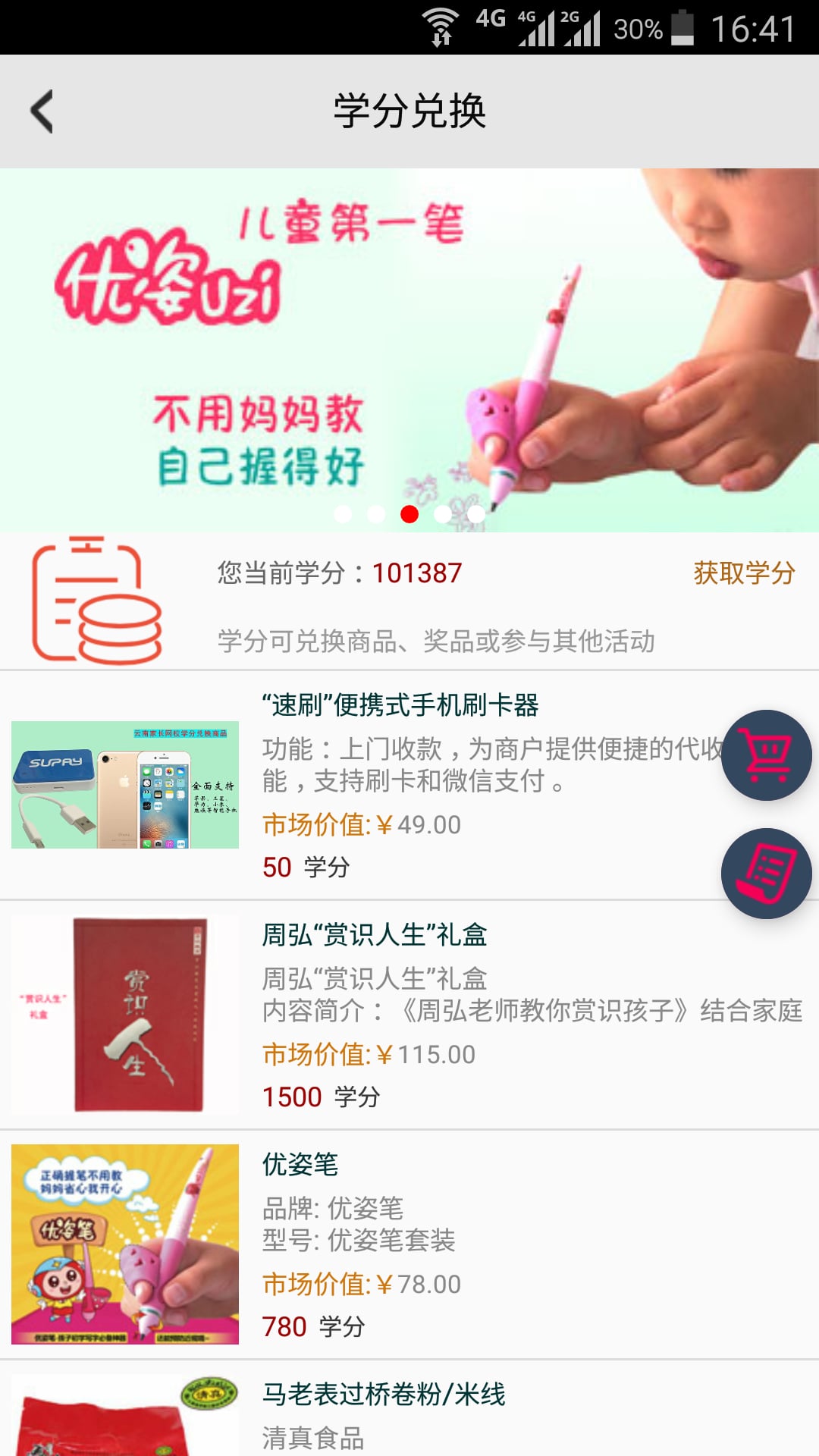This screenshot has height=1456, width=819.
Task: Open the floating orders list button
Action: (766, 874)
